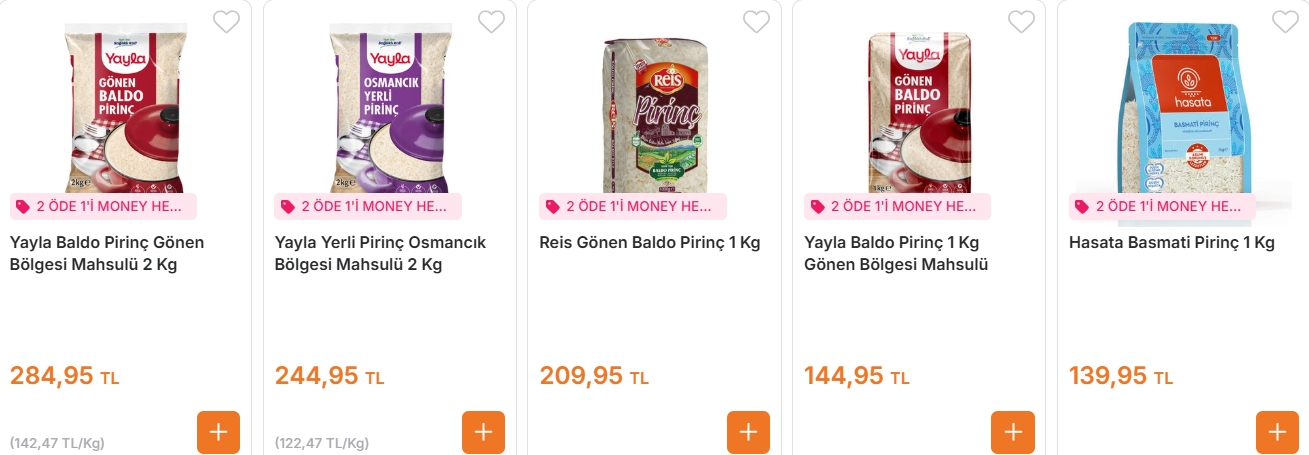Add Reis Gönen Baldo Pirinç to cart

[x=748, y=432]
